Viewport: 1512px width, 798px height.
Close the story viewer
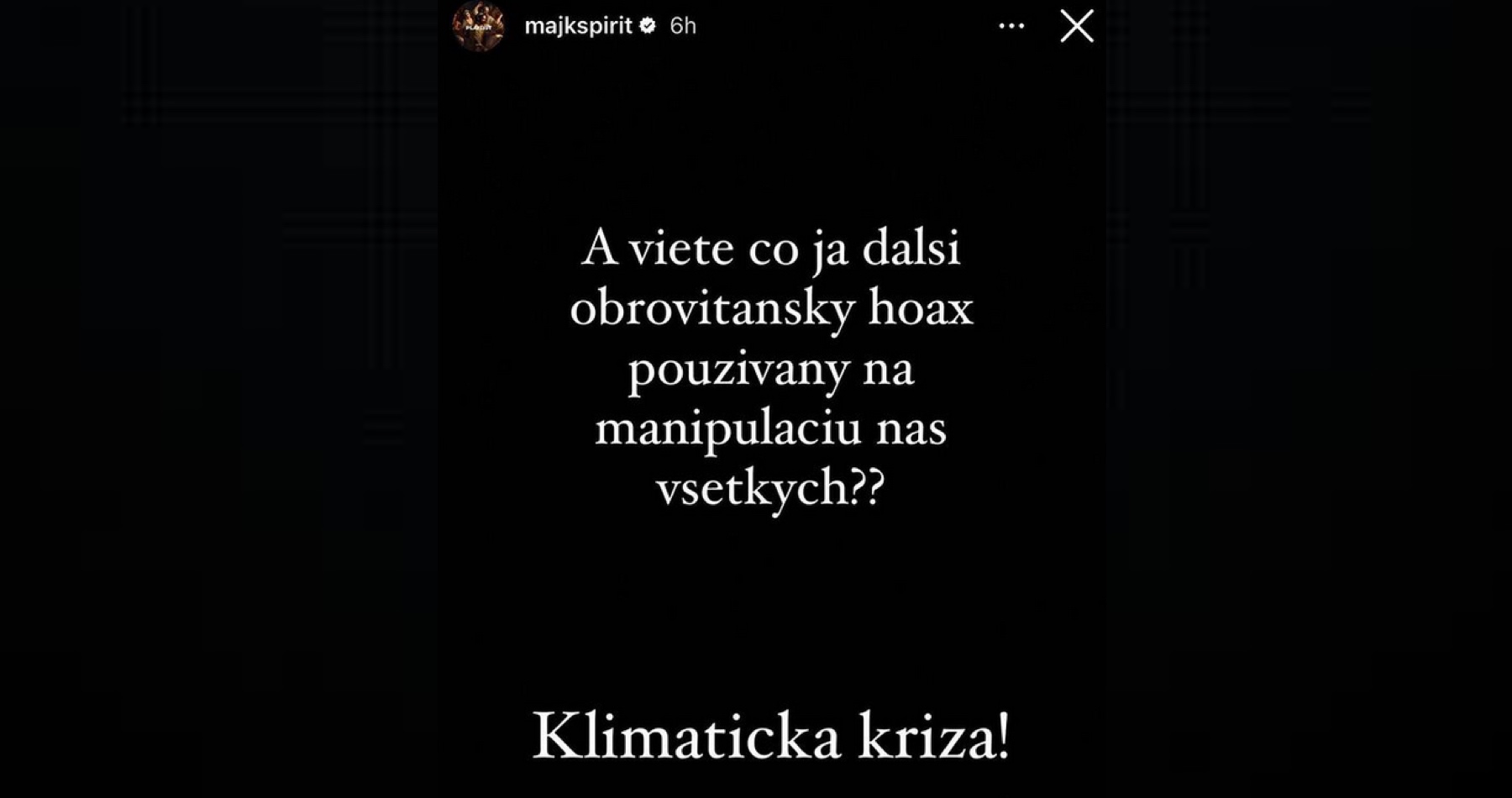[x=1076, y=26]
